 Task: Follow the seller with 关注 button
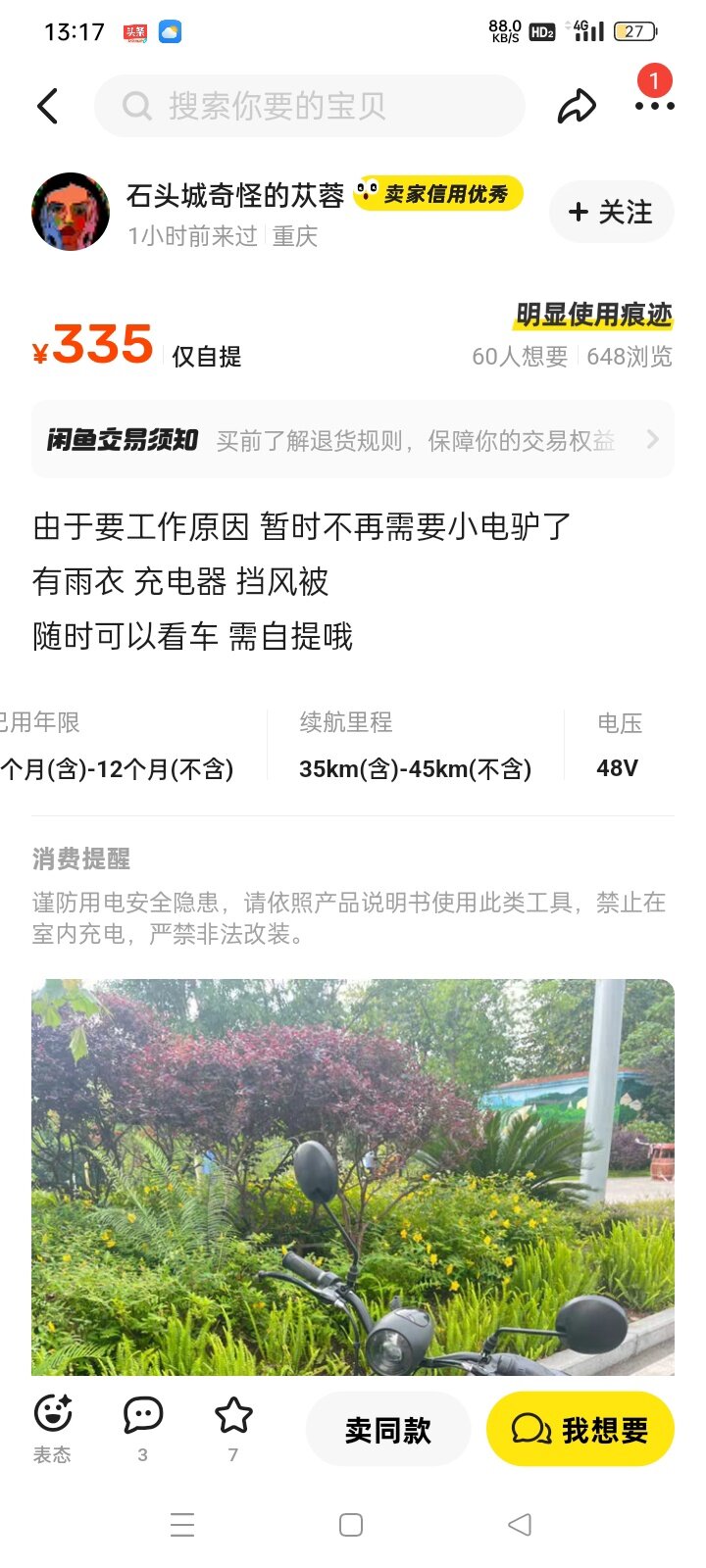(611, 212)
